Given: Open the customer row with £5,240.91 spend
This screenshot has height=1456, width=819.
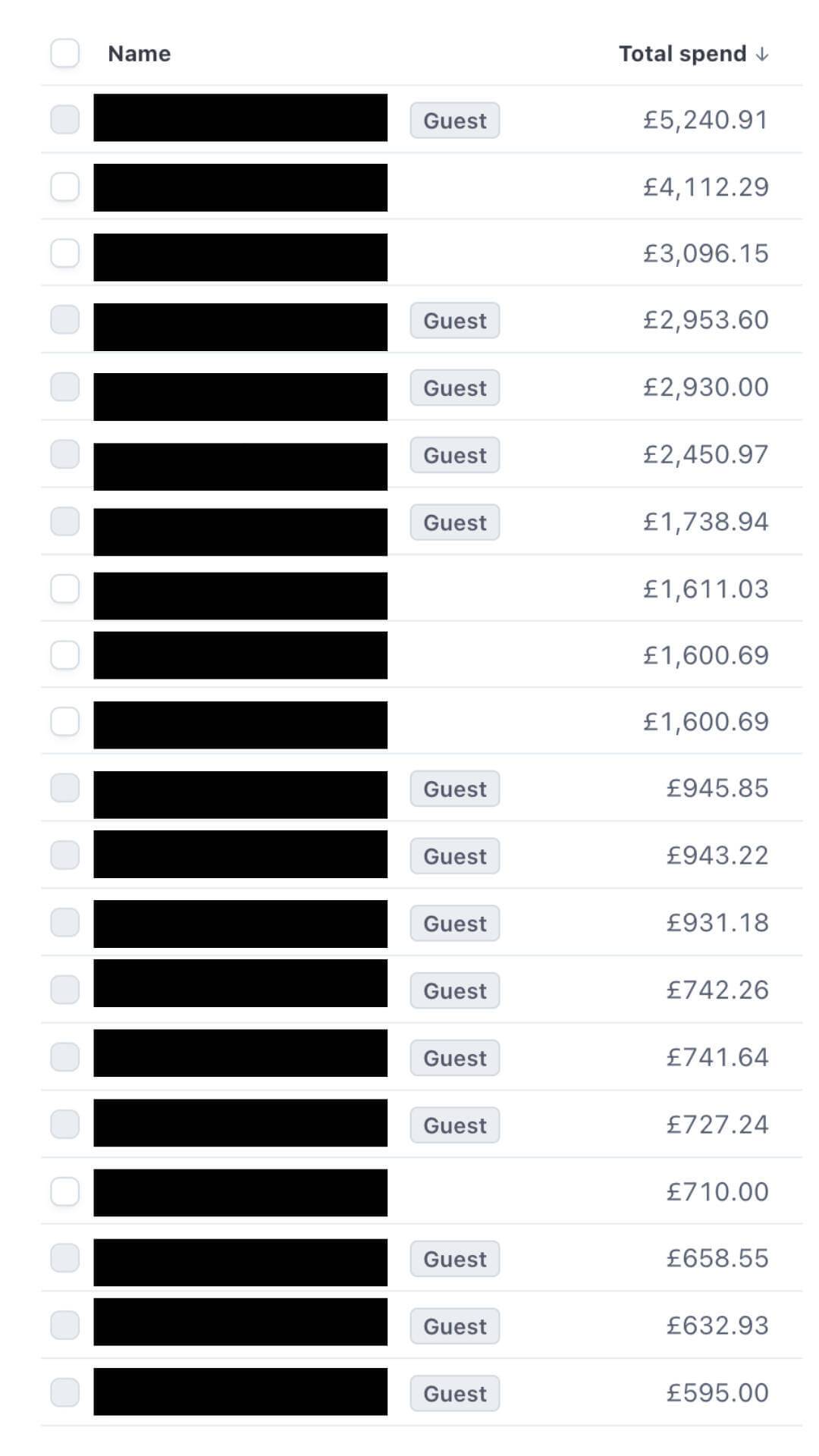Looking at the screenshot, I should (422, 120).
